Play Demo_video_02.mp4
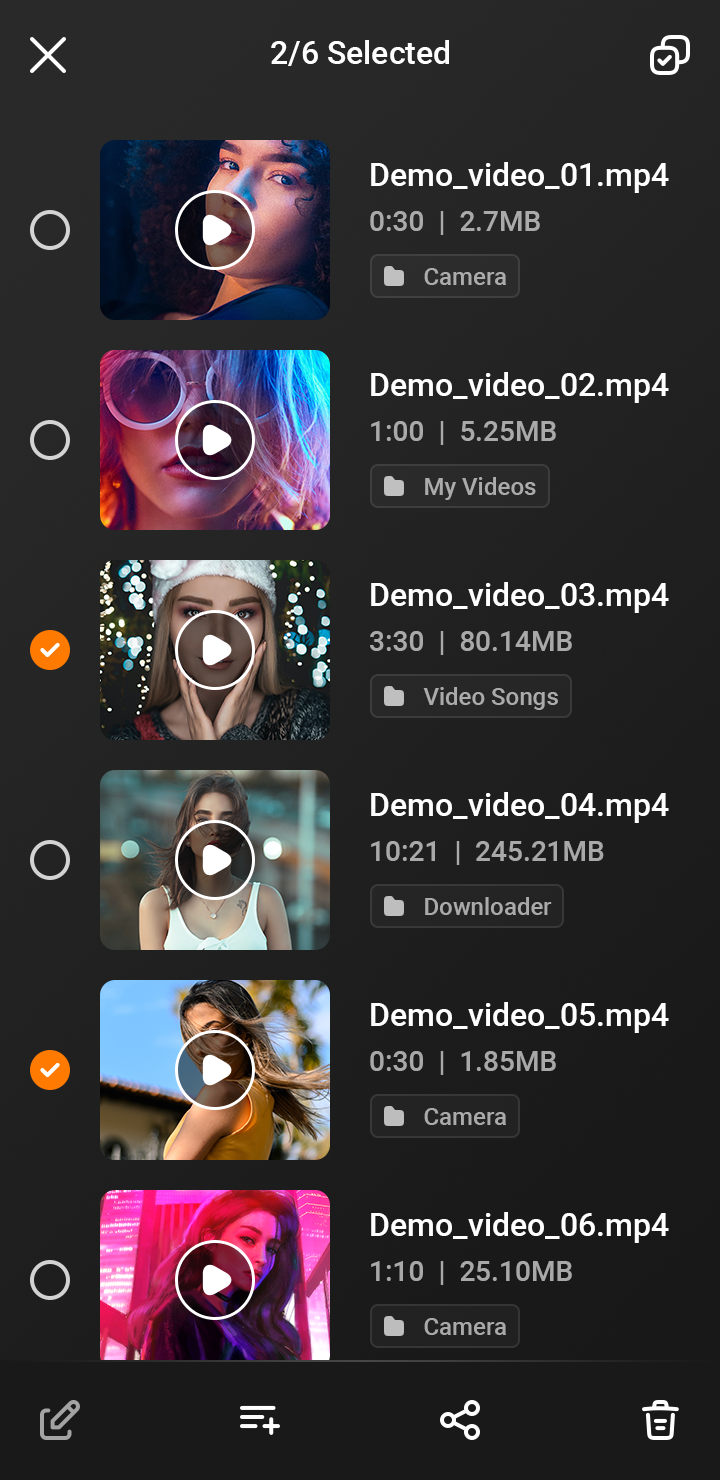720x1480 pixels. pyautogui.click(x=214, y=440)
